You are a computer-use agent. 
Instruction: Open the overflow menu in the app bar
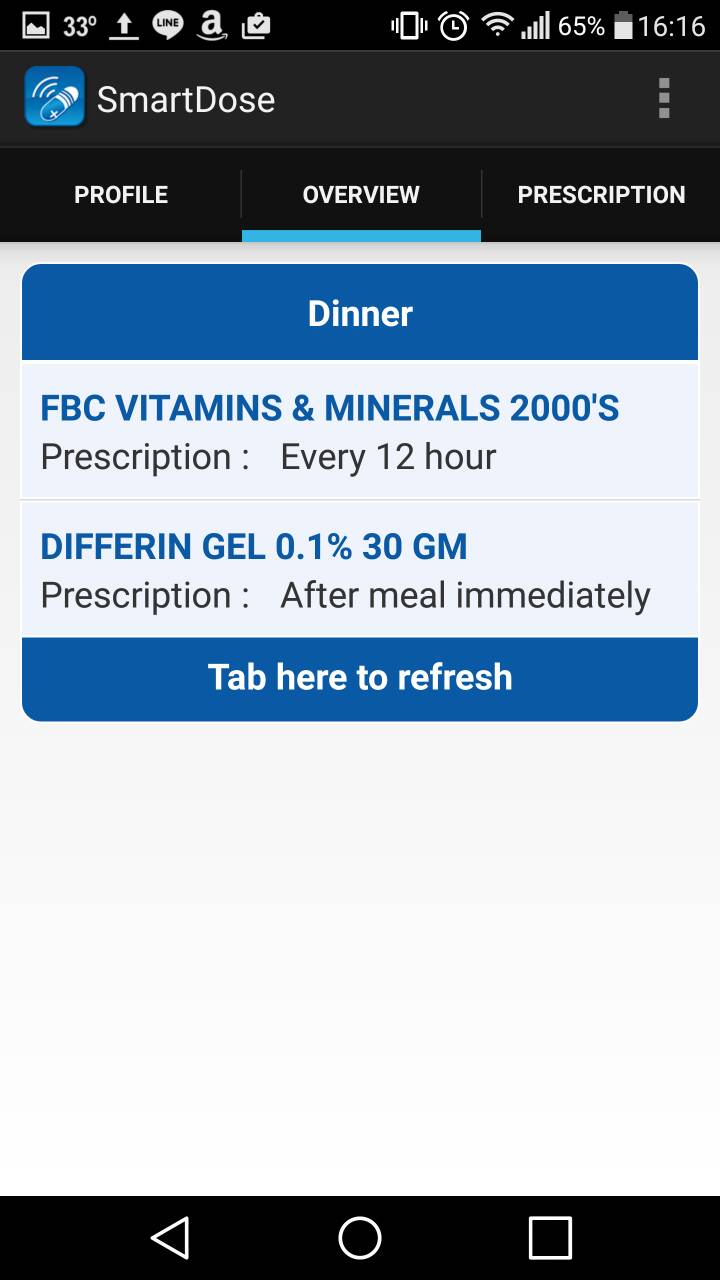663,99
